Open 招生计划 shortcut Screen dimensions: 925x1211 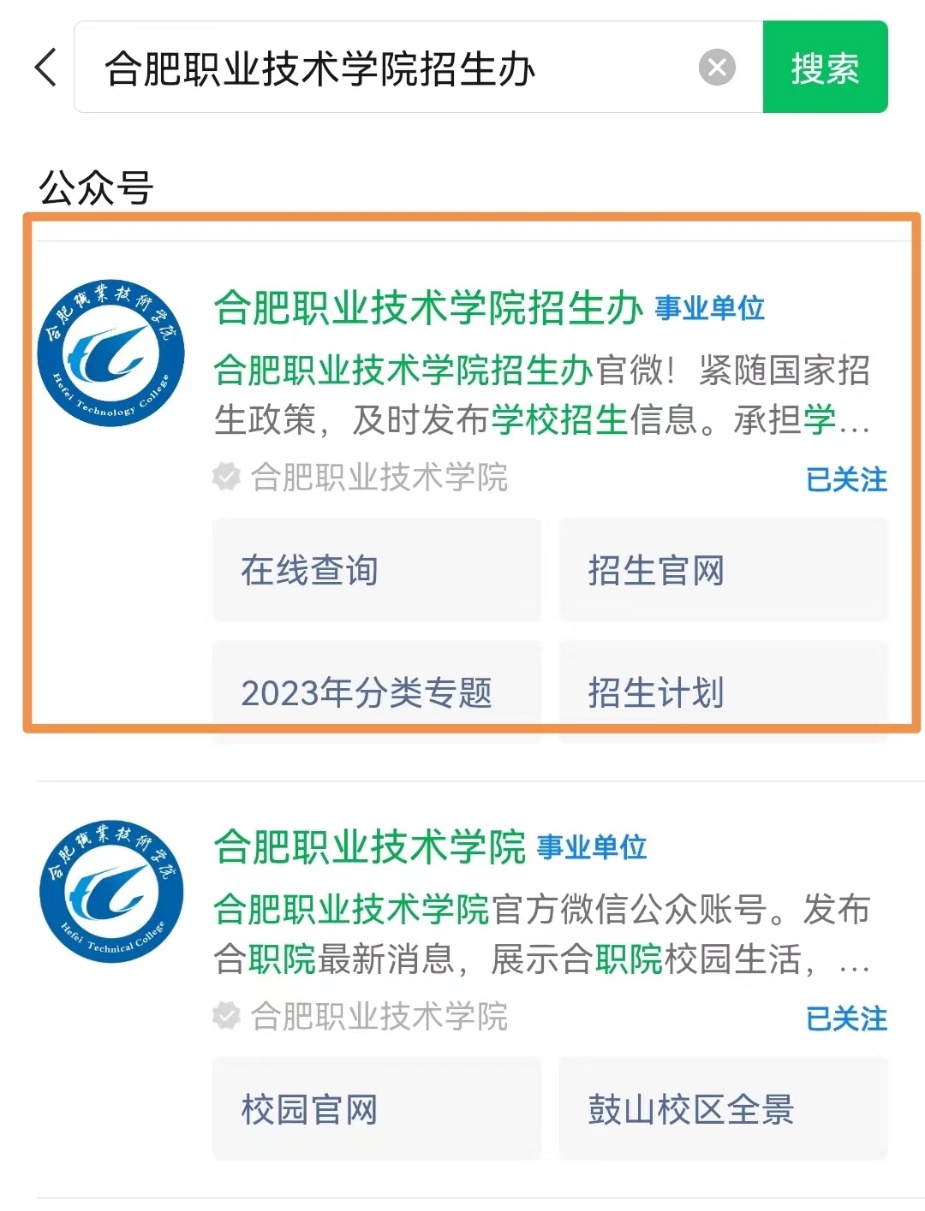click(x=722, y=692)
